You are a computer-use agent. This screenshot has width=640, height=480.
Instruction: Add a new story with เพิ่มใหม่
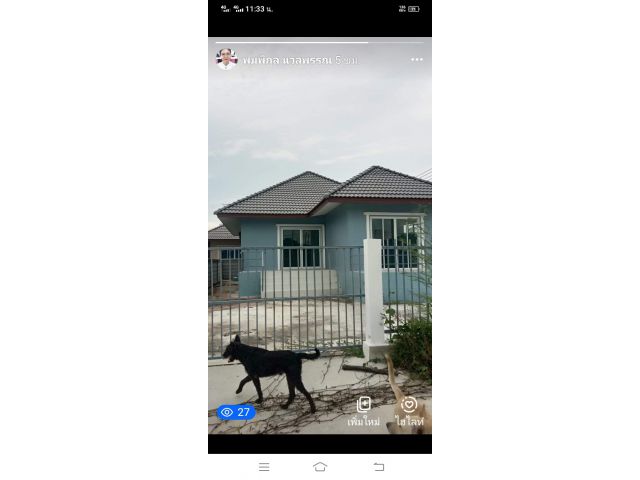(363, 411)
